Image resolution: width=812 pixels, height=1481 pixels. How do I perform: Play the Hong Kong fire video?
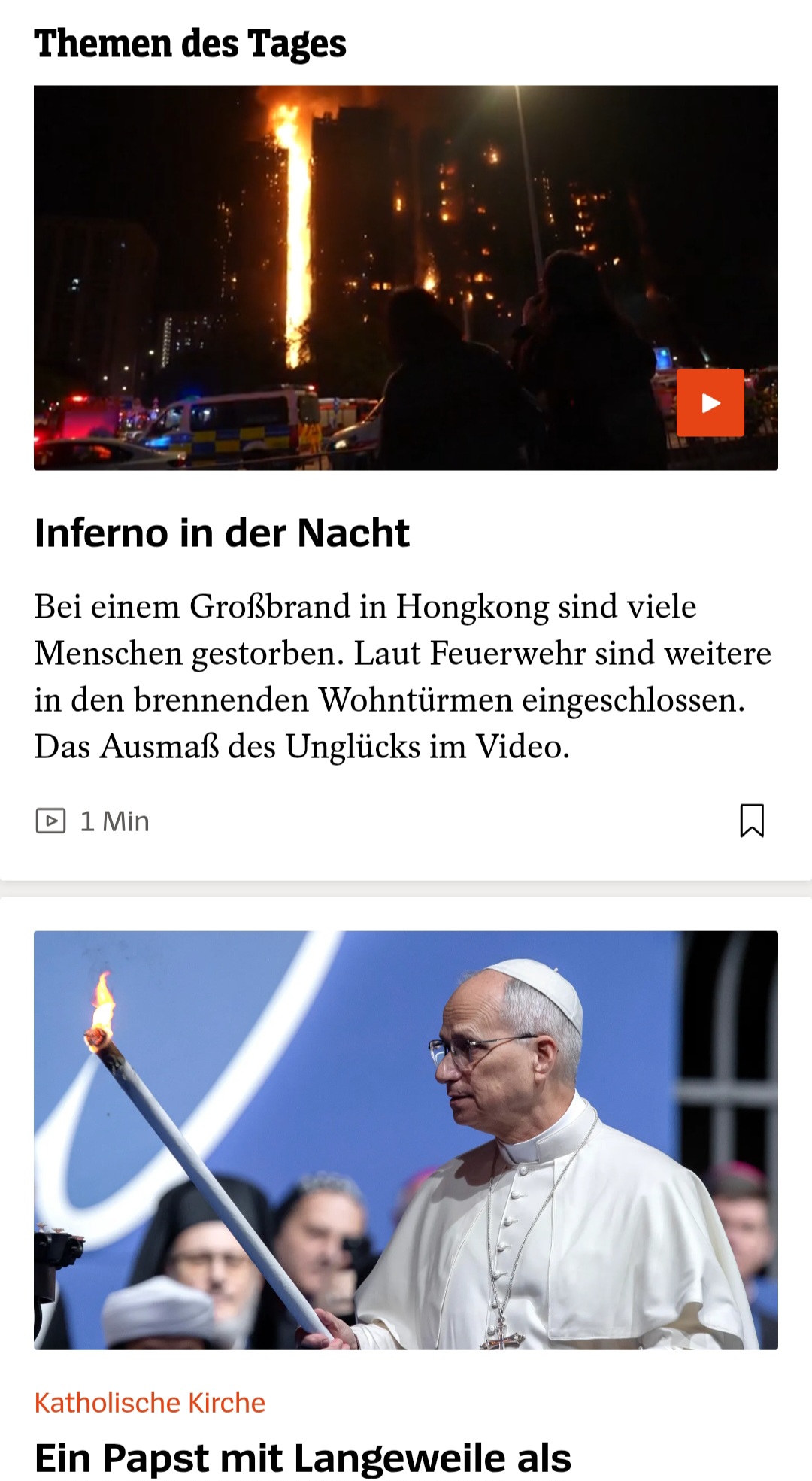pos(710,402)
